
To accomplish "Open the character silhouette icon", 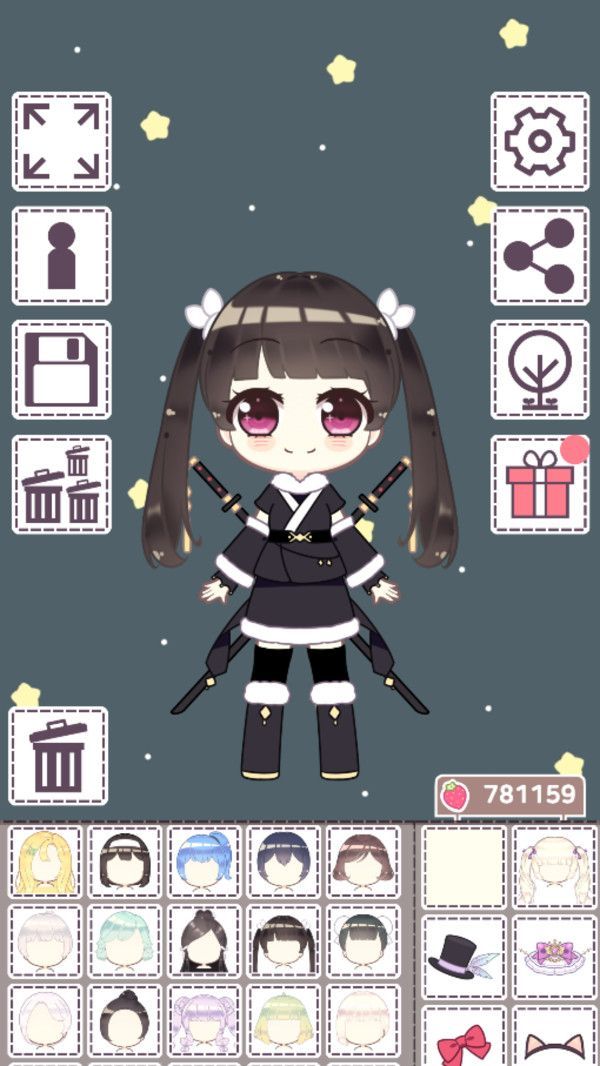I will 61,256.
